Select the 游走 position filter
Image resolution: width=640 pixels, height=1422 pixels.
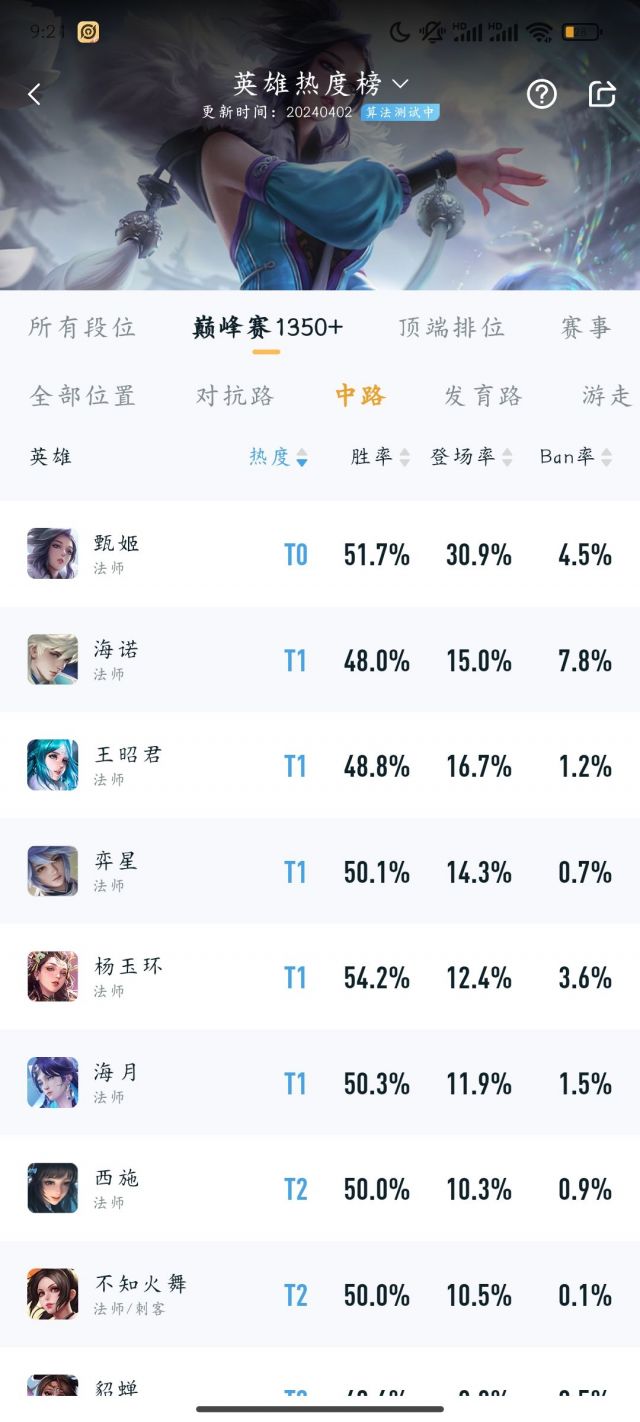pos(608,395)
